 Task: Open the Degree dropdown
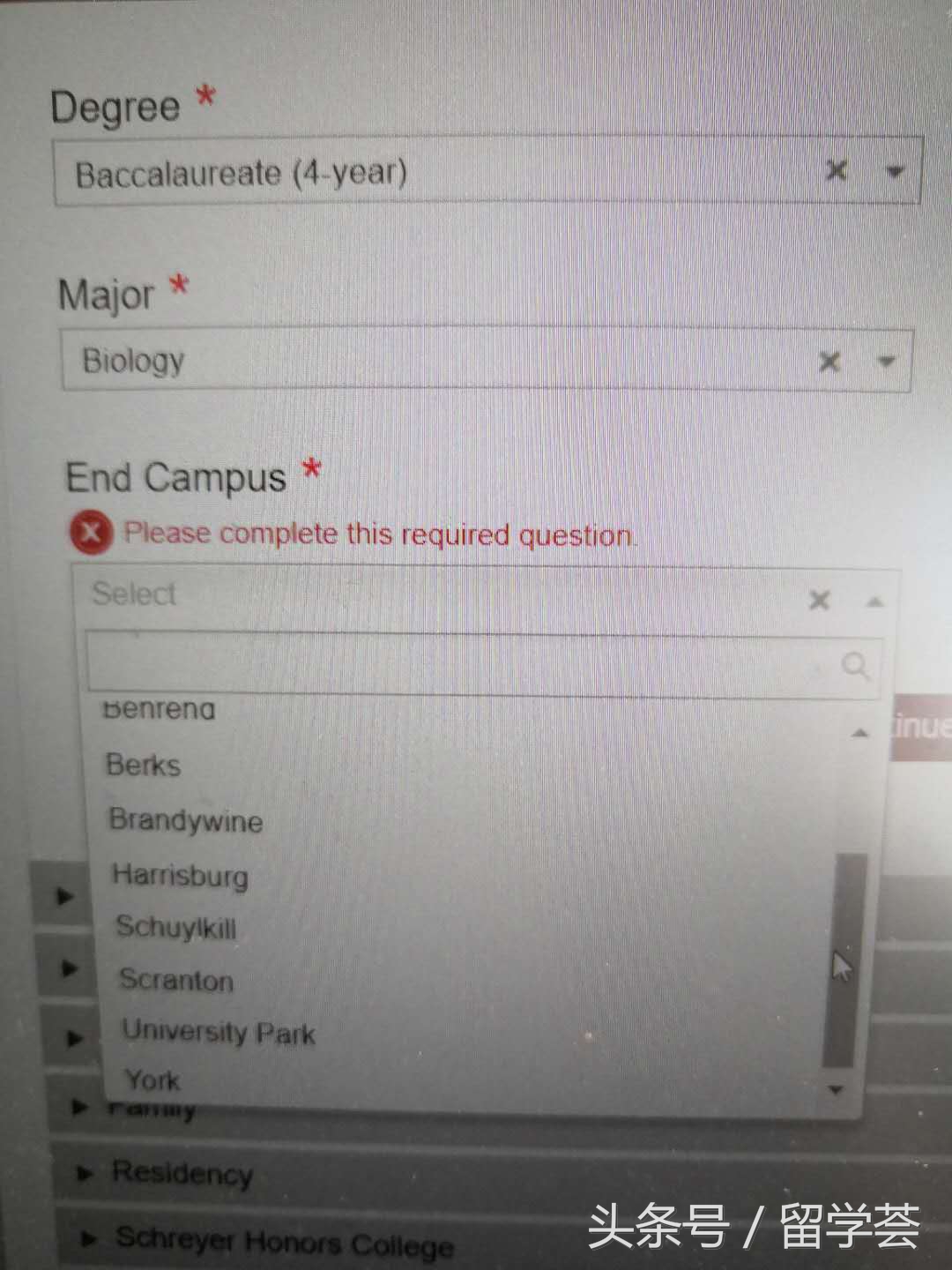(894, 171)
